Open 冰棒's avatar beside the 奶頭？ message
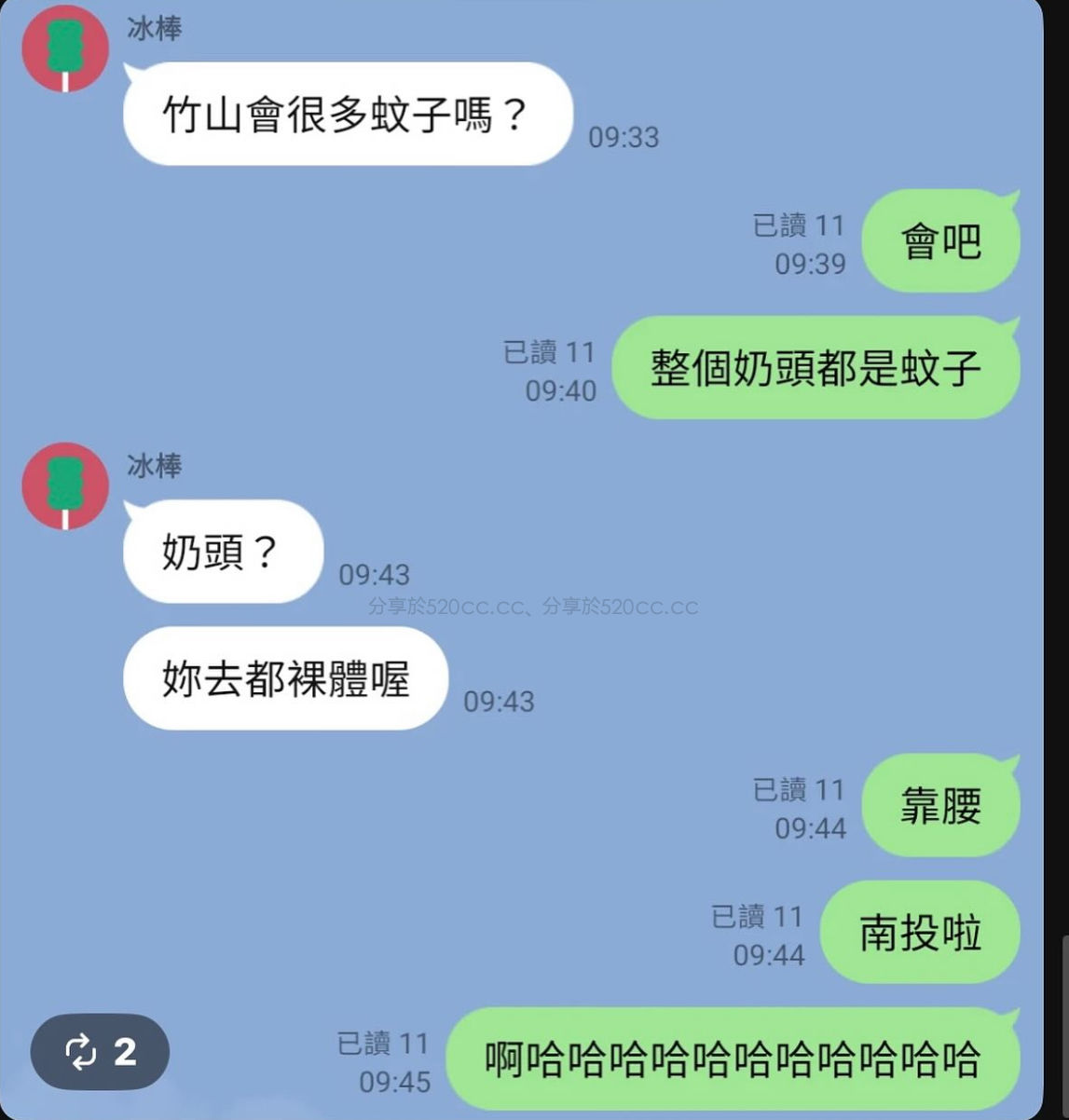This screenshot has width=1069, height=1120. (x=65, y=485)
